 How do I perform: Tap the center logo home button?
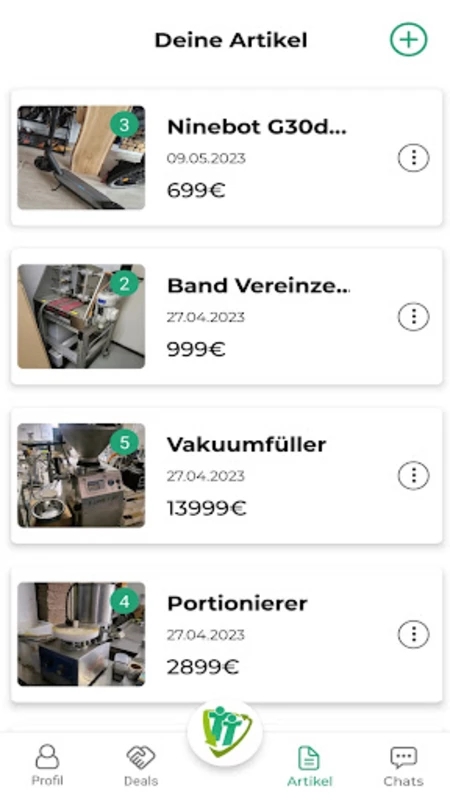[x=225, y=732]
